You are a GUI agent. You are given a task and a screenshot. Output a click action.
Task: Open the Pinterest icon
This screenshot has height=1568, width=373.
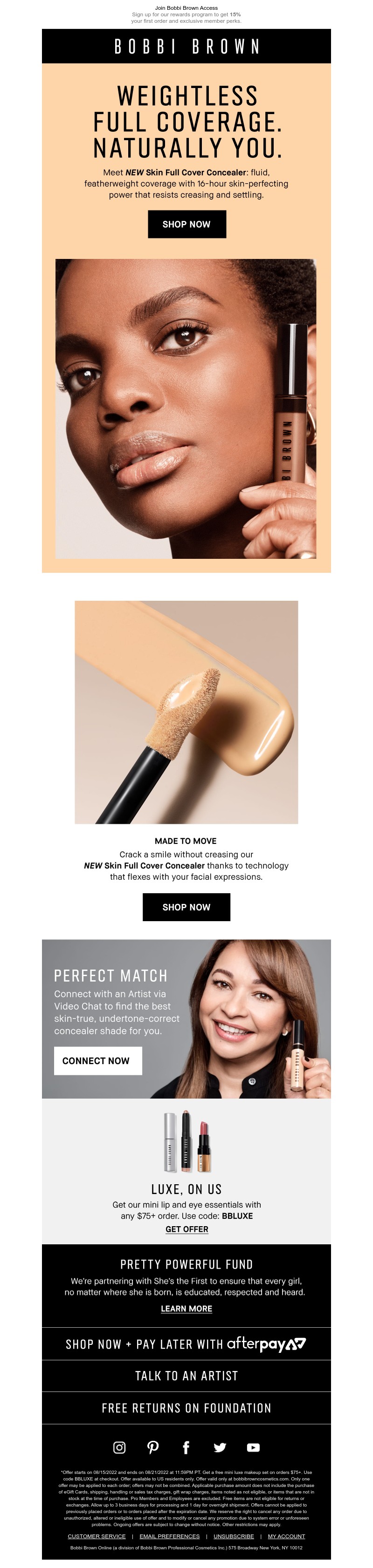point(153,1447)
